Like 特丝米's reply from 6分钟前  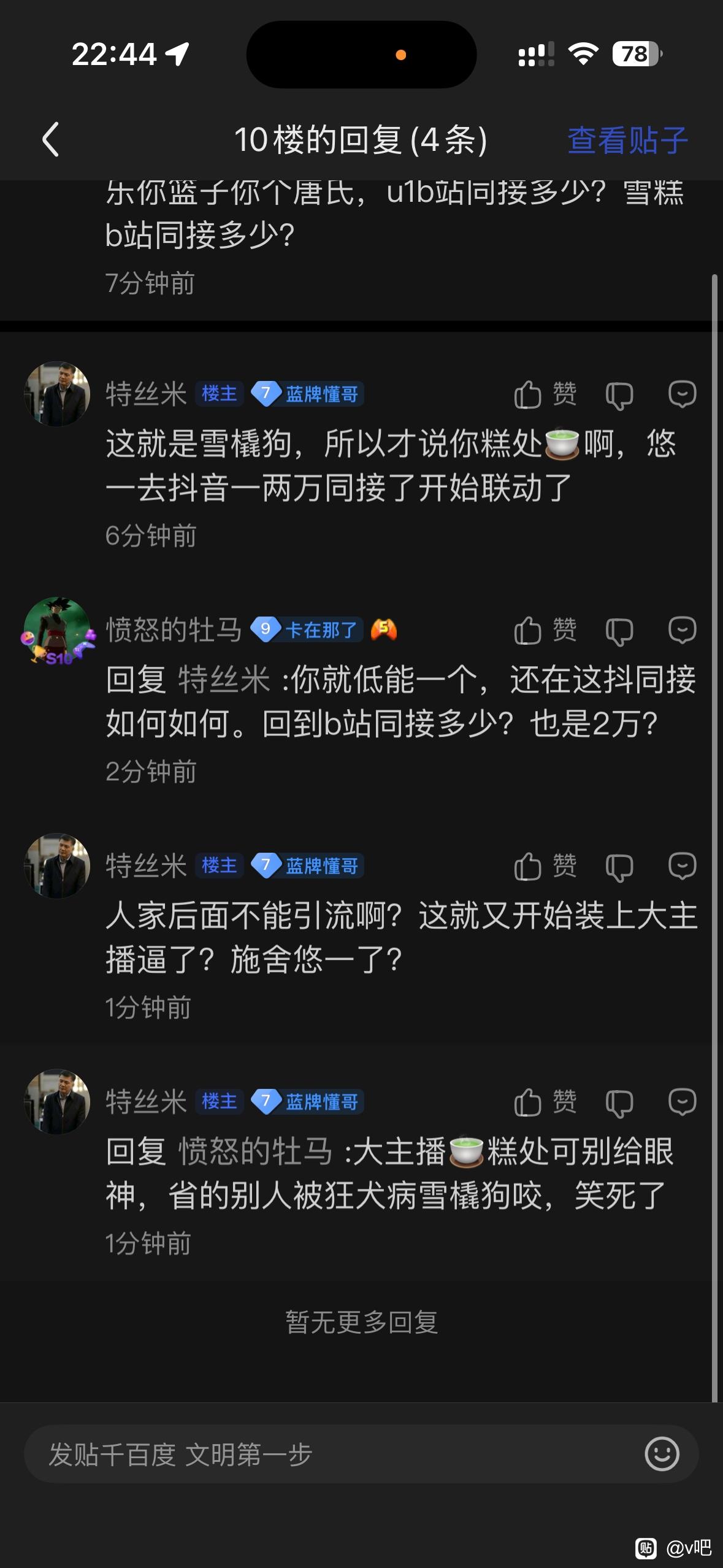click(545, 394)
